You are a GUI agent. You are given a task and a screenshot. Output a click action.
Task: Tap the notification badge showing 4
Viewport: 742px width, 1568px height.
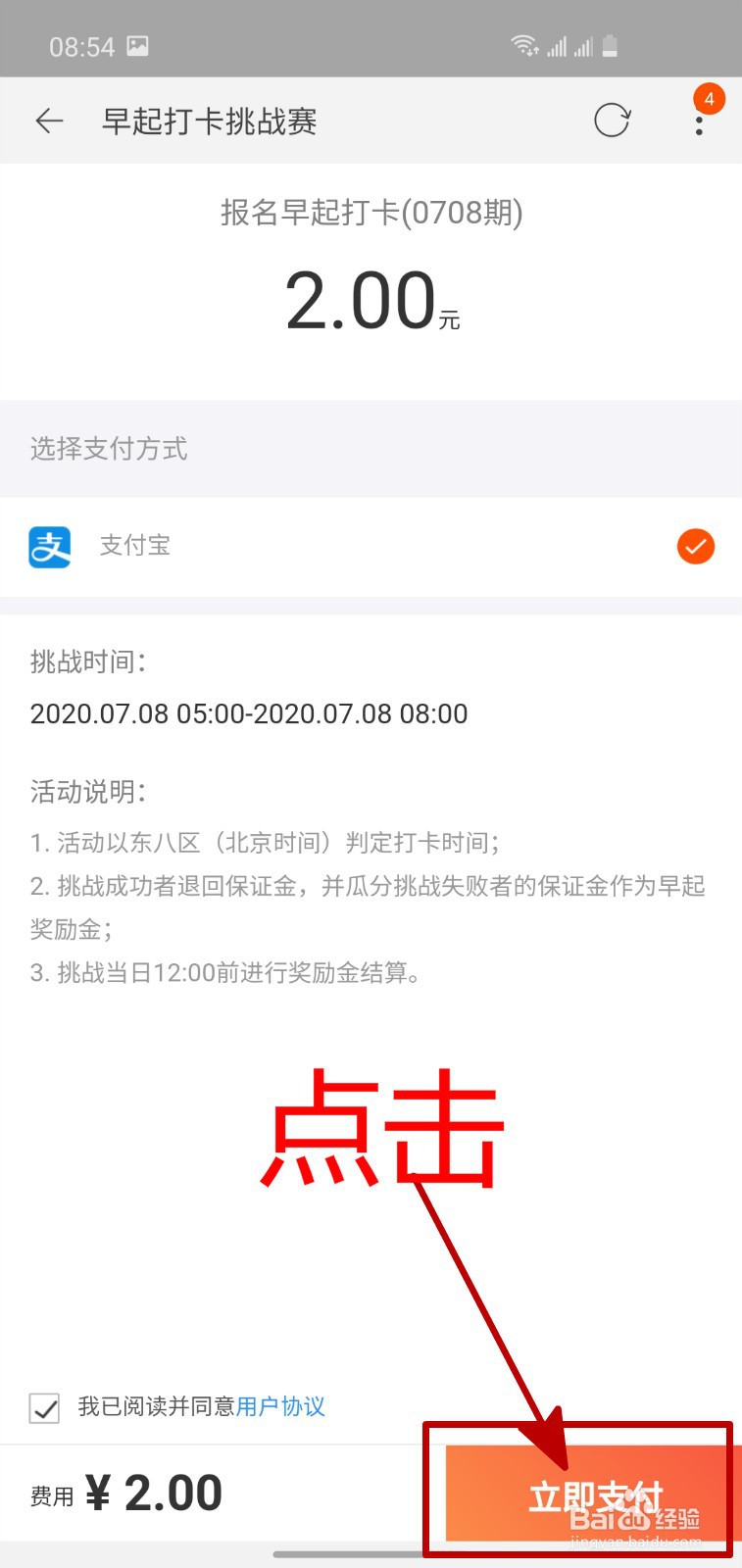pos(709,98)
